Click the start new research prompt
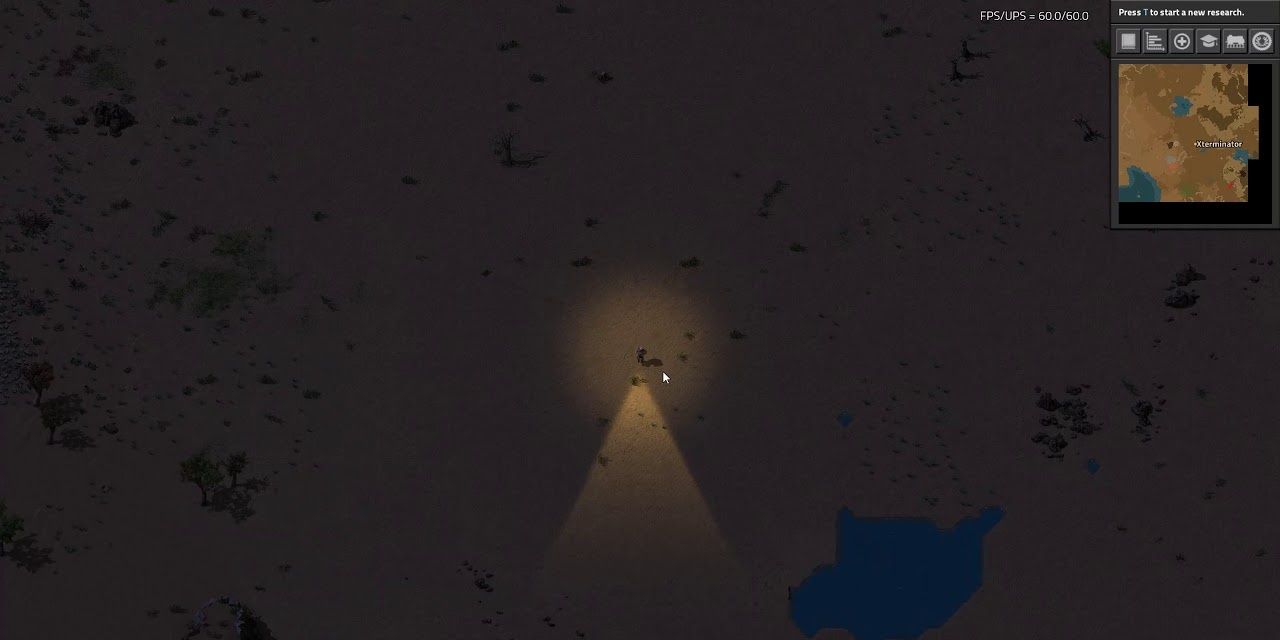The image size is (1280, 640). [1181, 13]
